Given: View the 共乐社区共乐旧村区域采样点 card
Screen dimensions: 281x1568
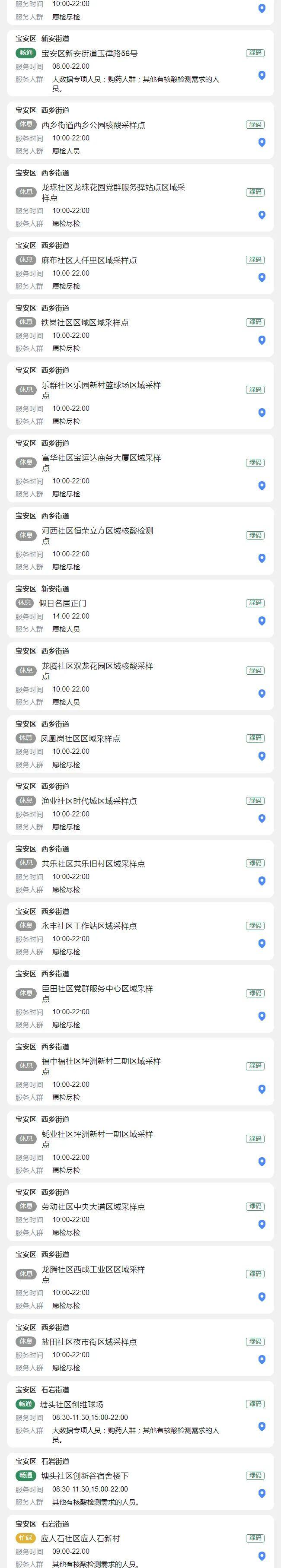Looking at the screenshot, I should click(x=93, y=864).
